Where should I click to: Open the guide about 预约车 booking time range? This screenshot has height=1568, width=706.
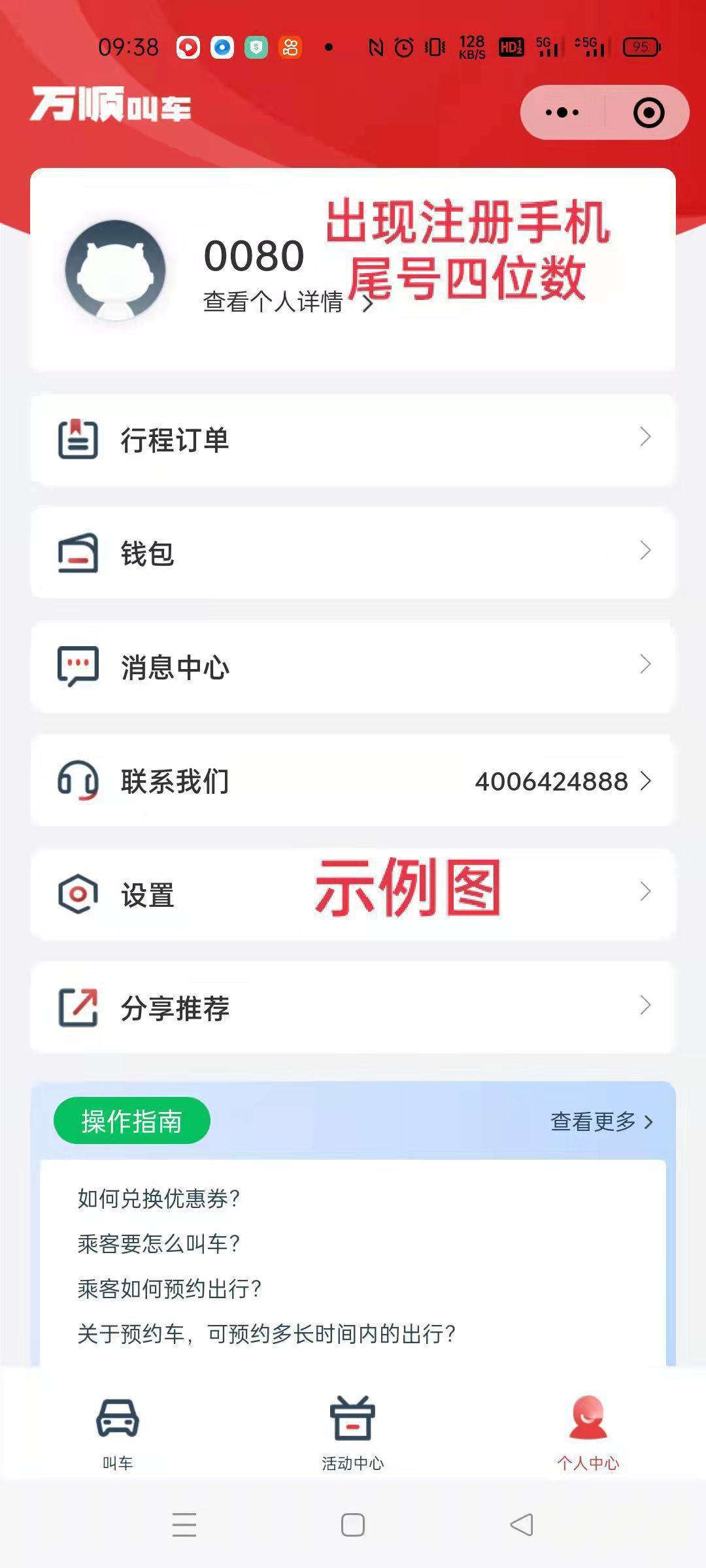pos(267,1333)
